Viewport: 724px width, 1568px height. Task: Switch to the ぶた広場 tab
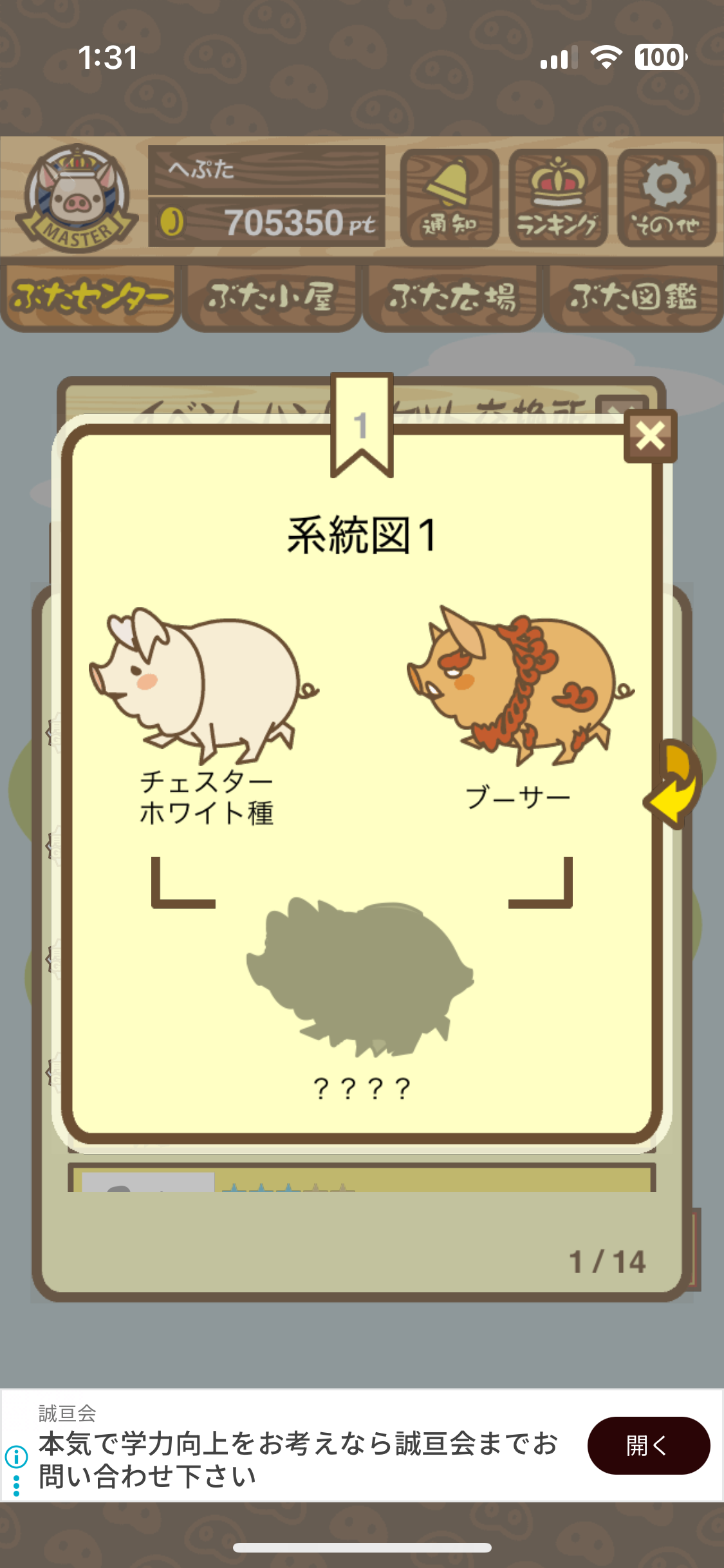click(x=452, y=297)
